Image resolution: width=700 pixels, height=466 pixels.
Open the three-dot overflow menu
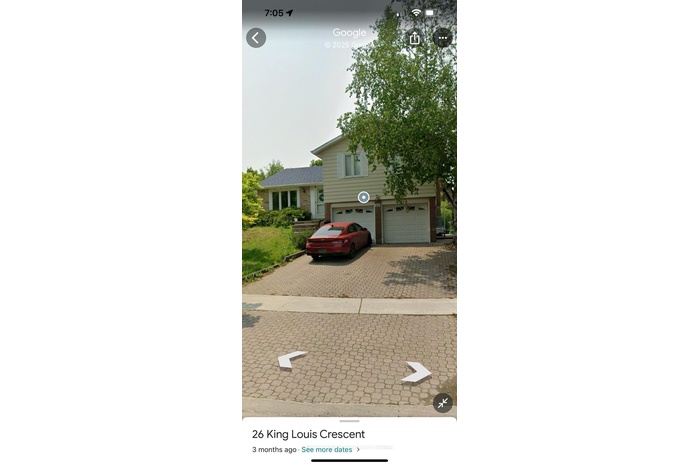point(442,38)
